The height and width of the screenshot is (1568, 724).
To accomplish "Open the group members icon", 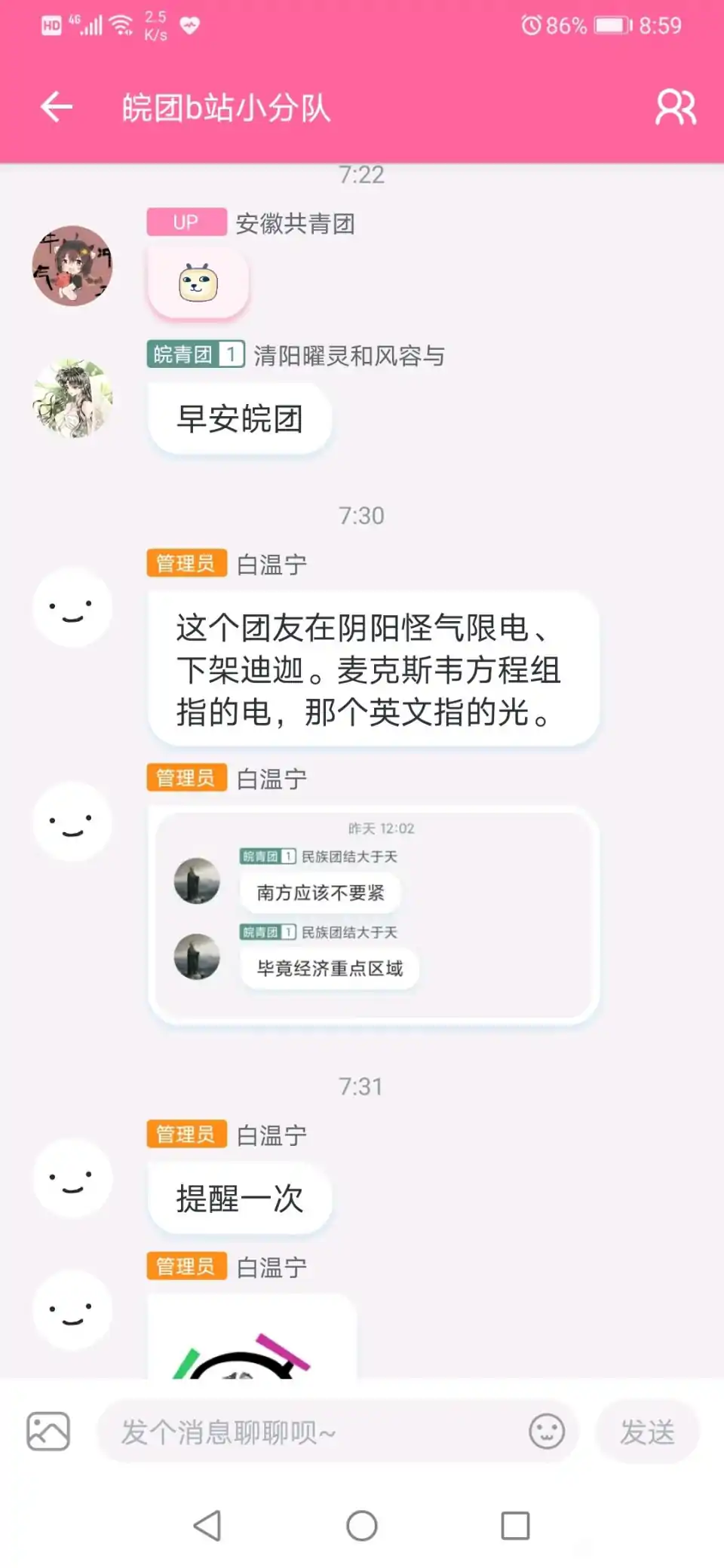I will (675, 107).
